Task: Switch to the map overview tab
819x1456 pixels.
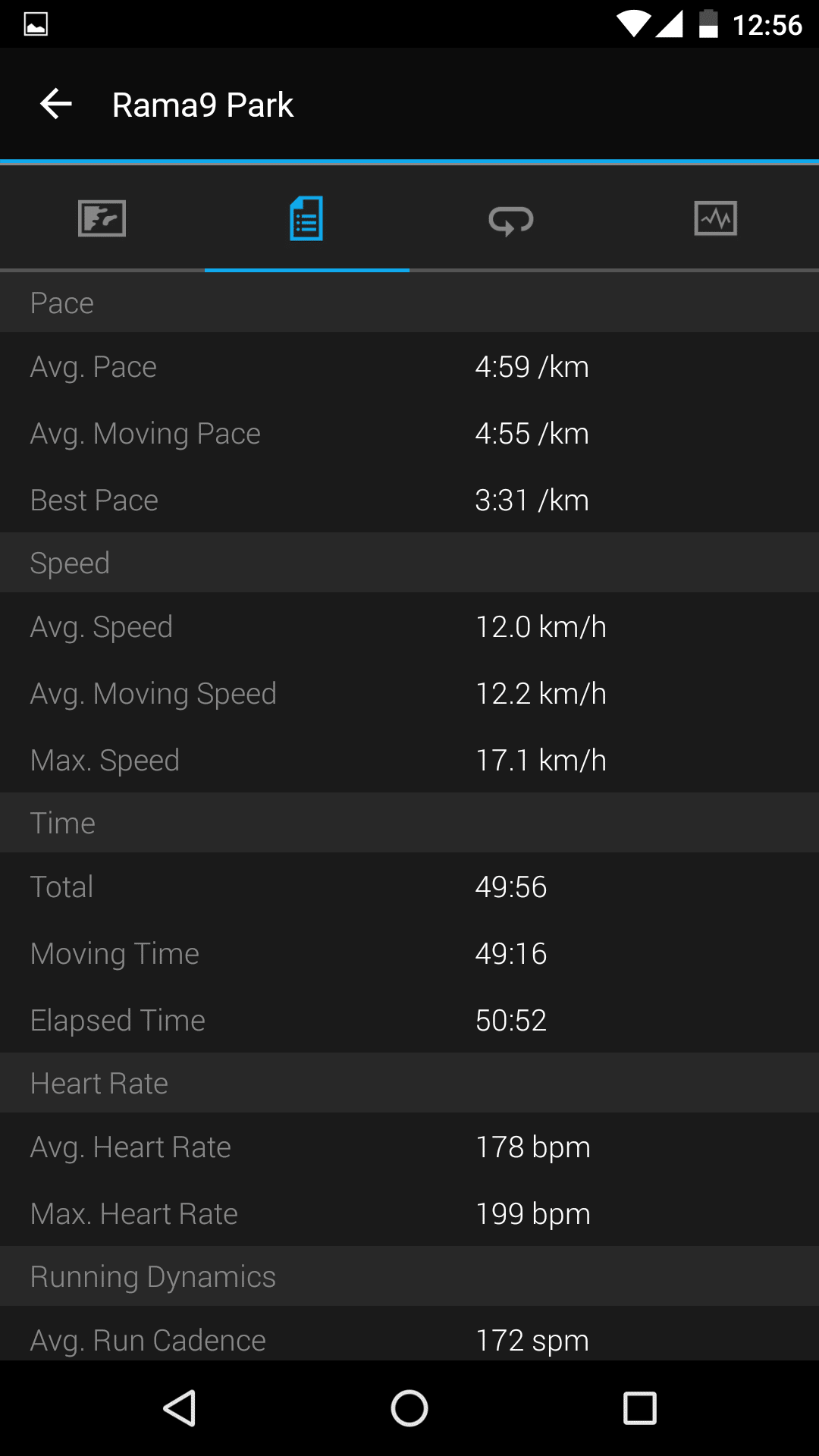Action: point(102,218)
